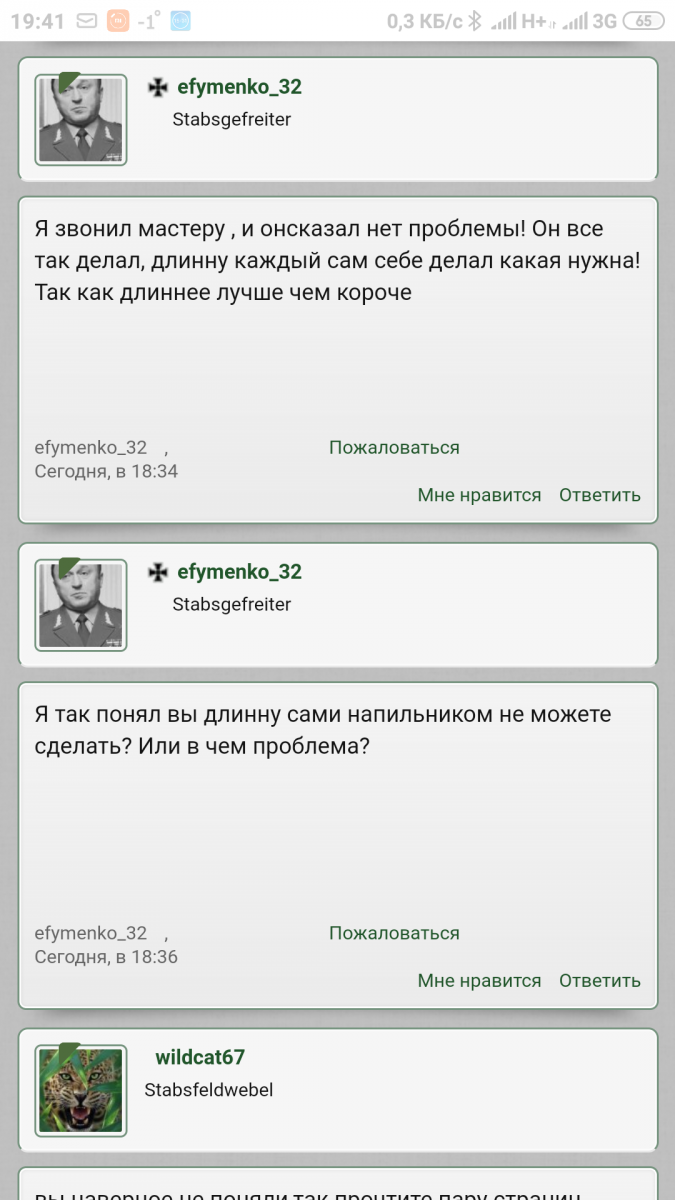Tap wildcat67 leopard avatar
Screen dimensions: 675x1200
[x=81, y=1089]
